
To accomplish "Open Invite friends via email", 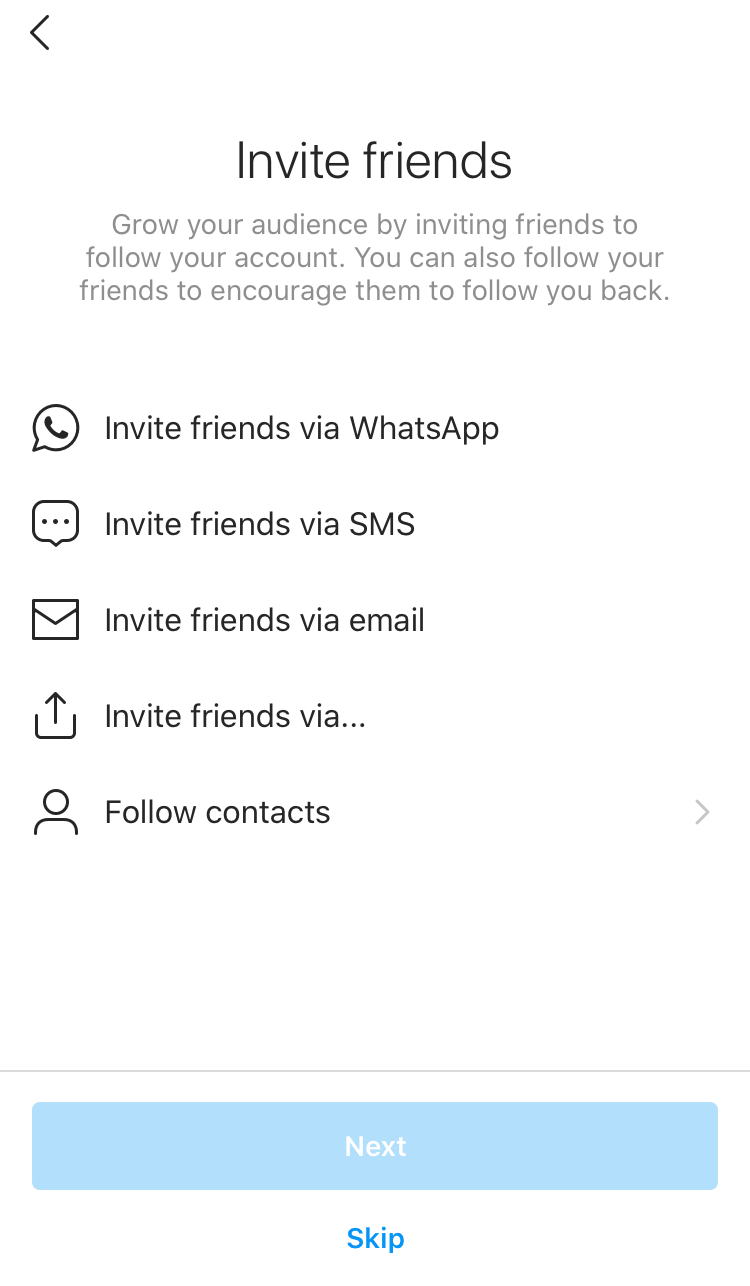I will coord(375,620).
